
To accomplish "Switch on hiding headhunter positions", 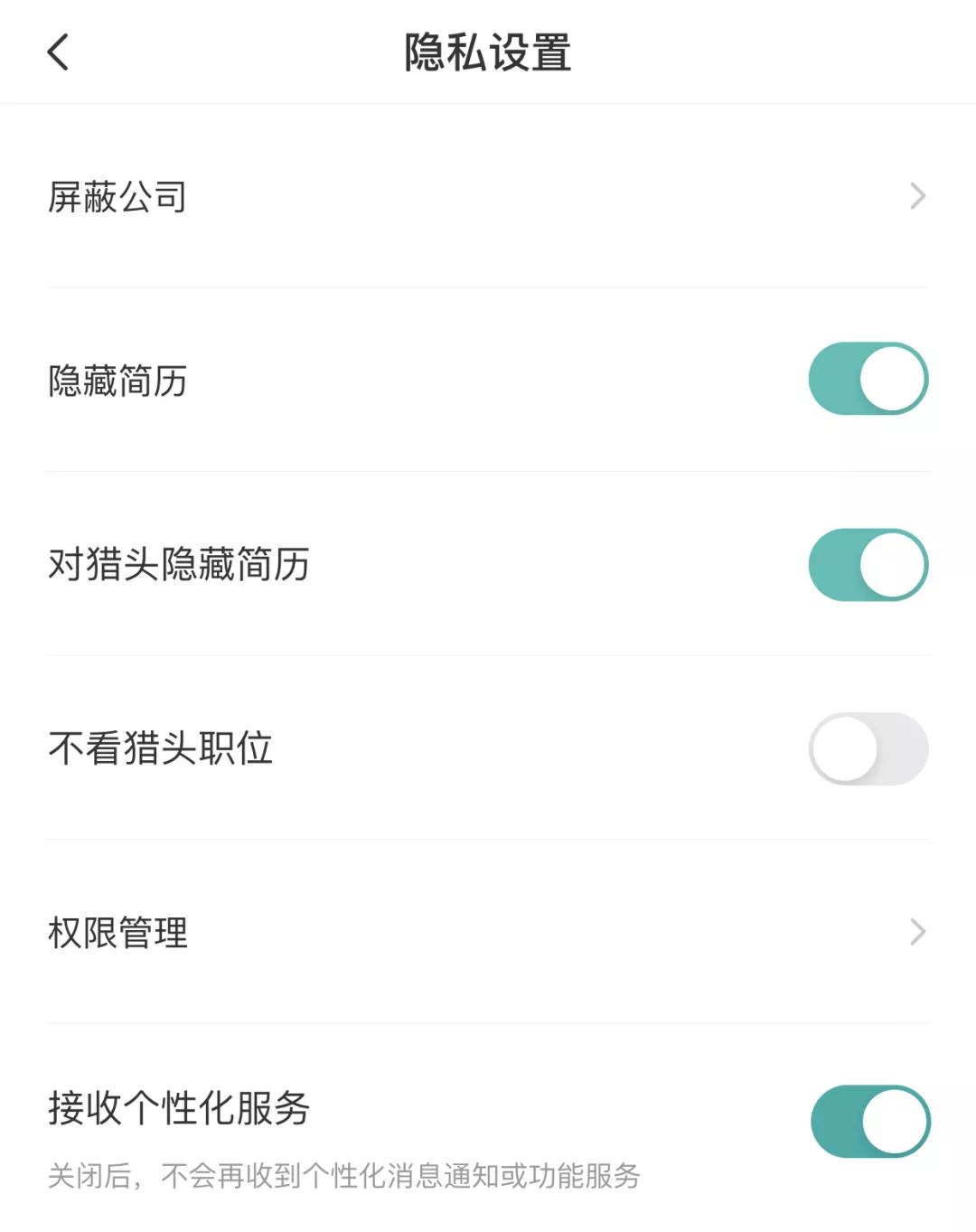I will [868, 749].
